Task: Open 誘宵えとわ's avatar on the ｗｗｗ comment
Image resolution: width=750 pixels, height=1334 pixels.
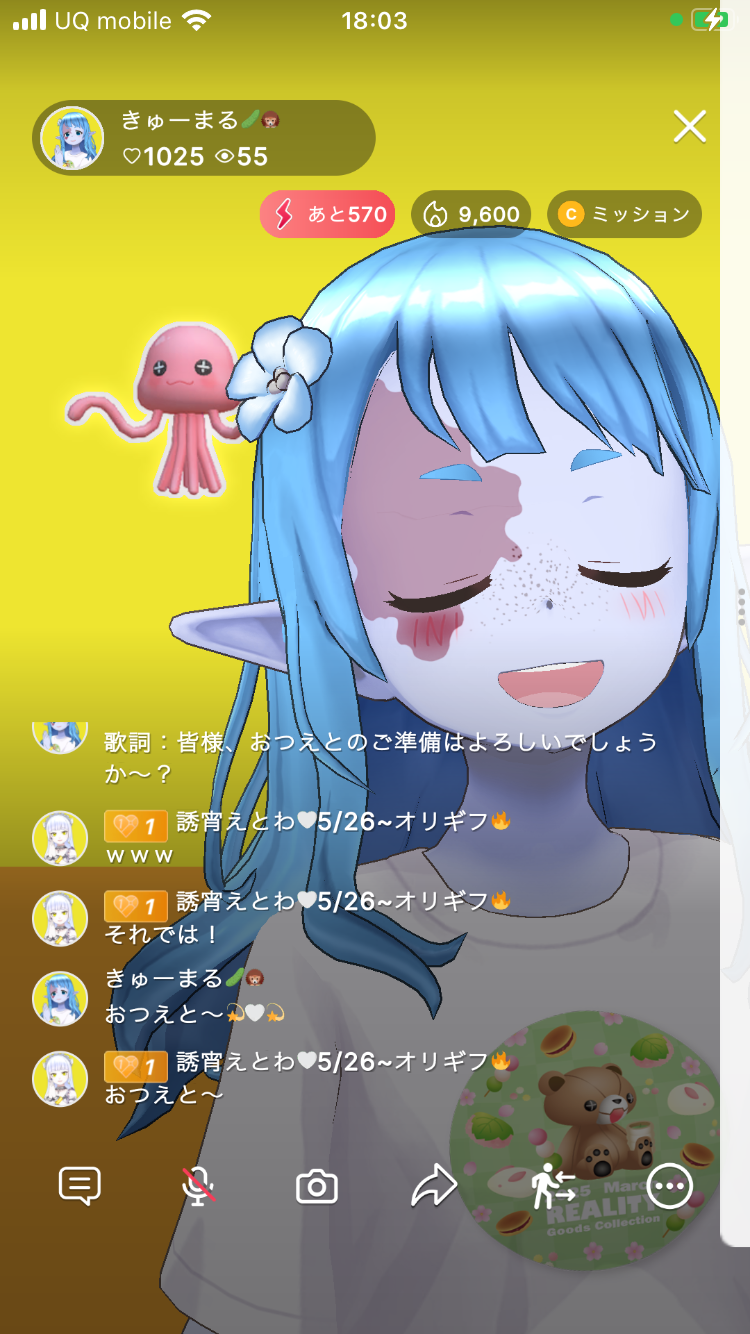Action: coord(60,838)
